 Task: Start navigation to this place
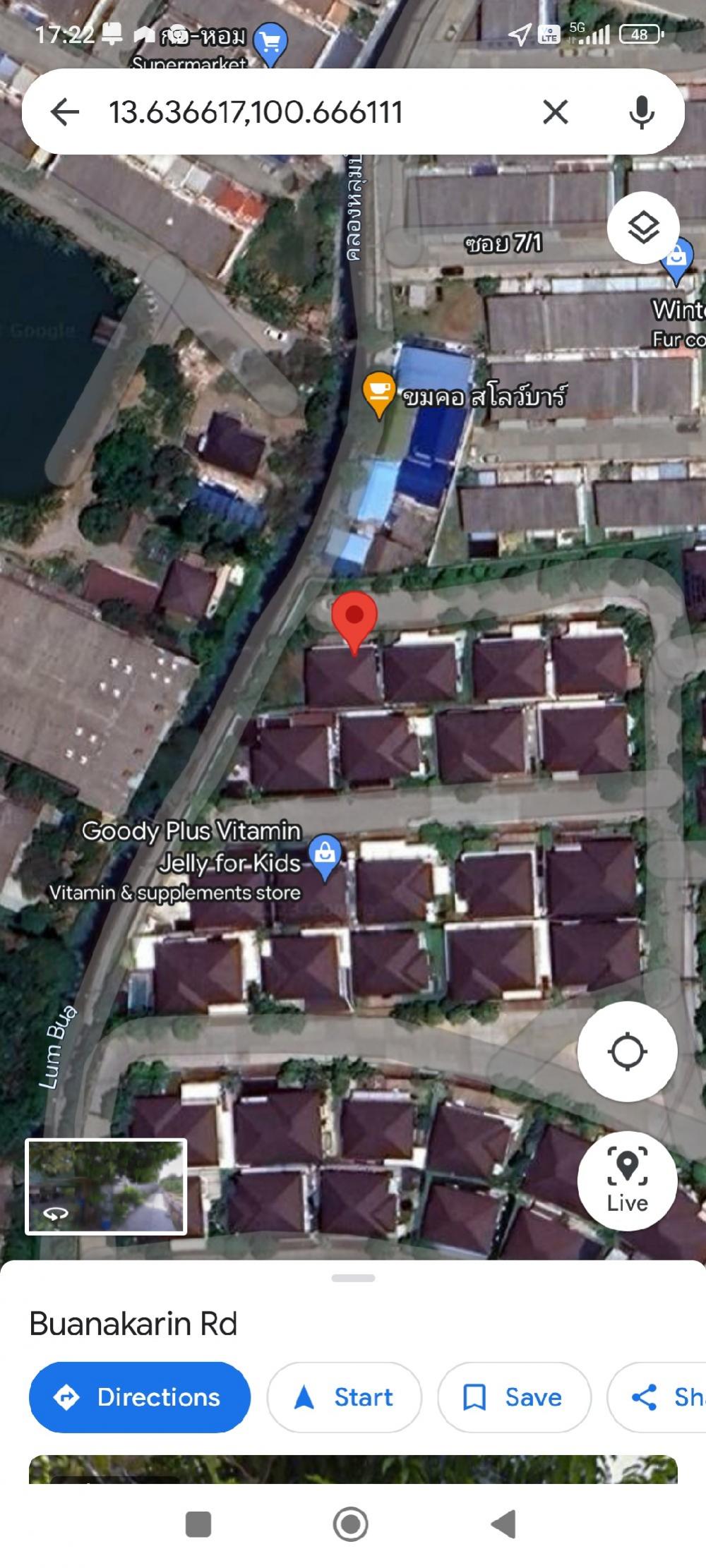[344, 1397]
